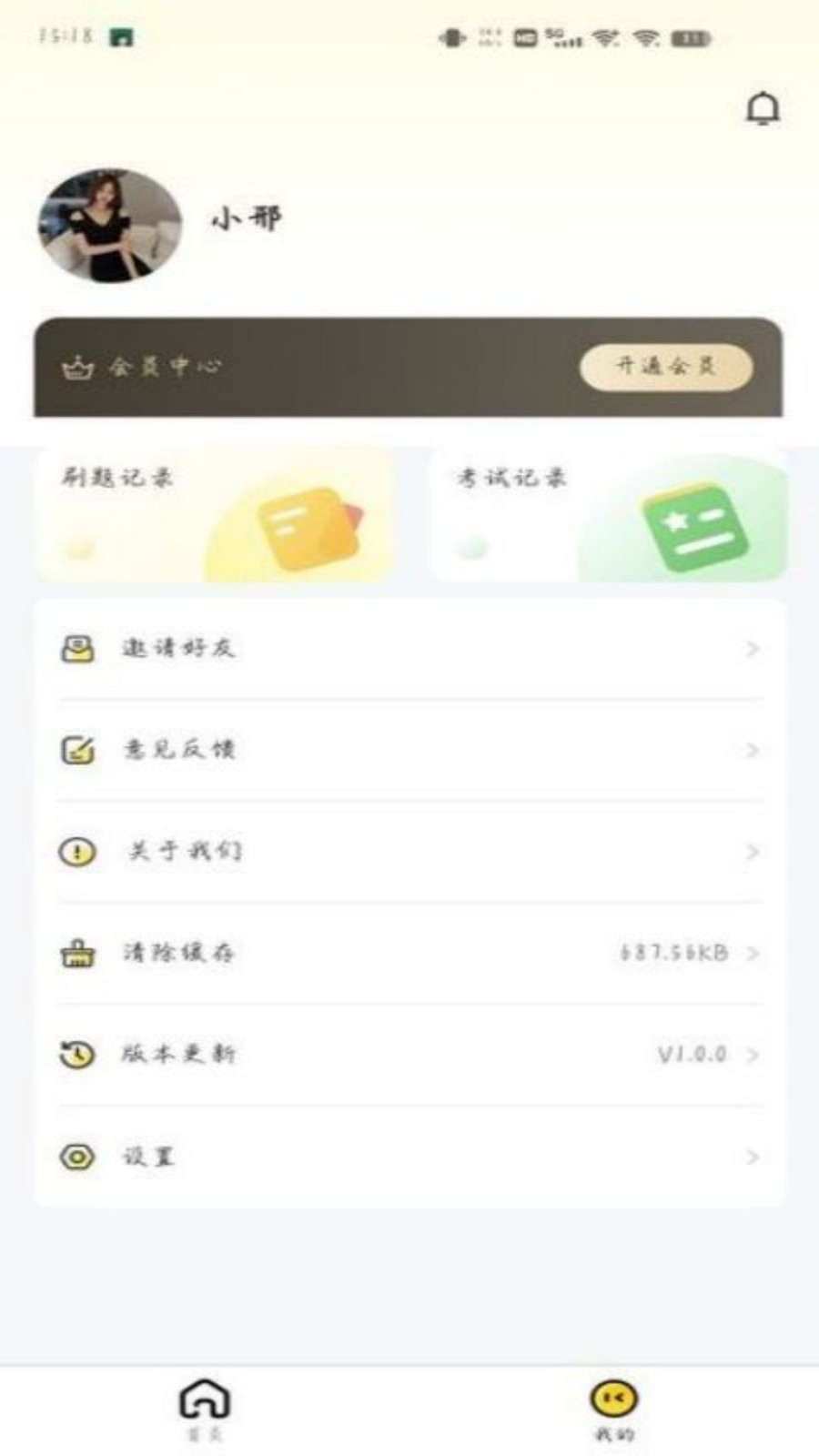This screenshot has height=1456, width=819.
Task: Click the 清除缓存 trash icon
Action: [x=76, y=953]
